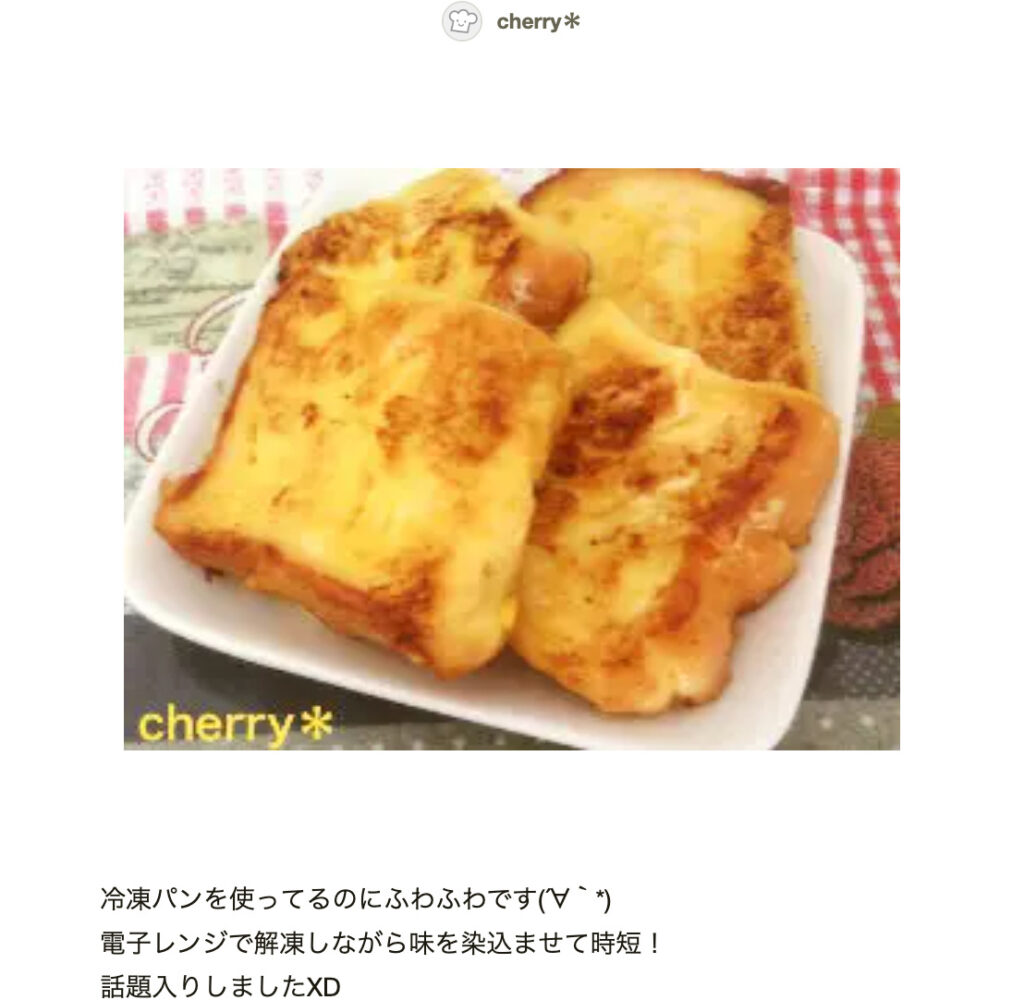This screenshot has height=1000, width=1024.
Task: Open the French toast recipe photo
Action: coord(511,459)
